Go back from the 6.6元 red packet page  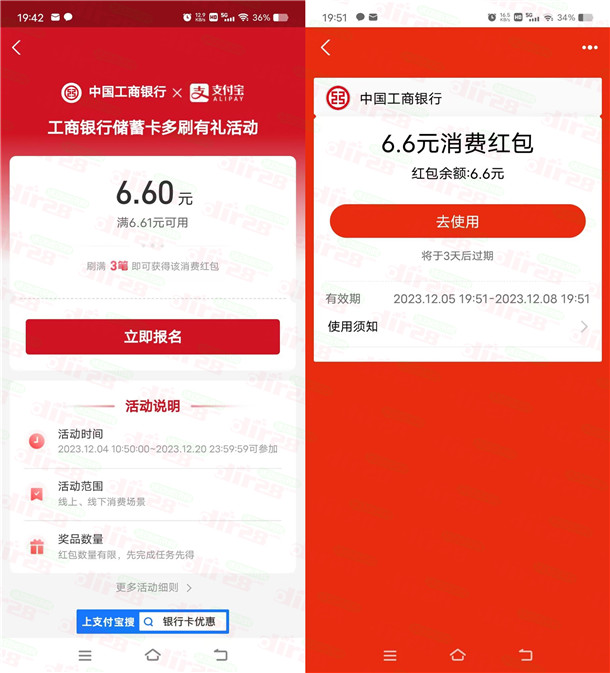click(325, 48)
